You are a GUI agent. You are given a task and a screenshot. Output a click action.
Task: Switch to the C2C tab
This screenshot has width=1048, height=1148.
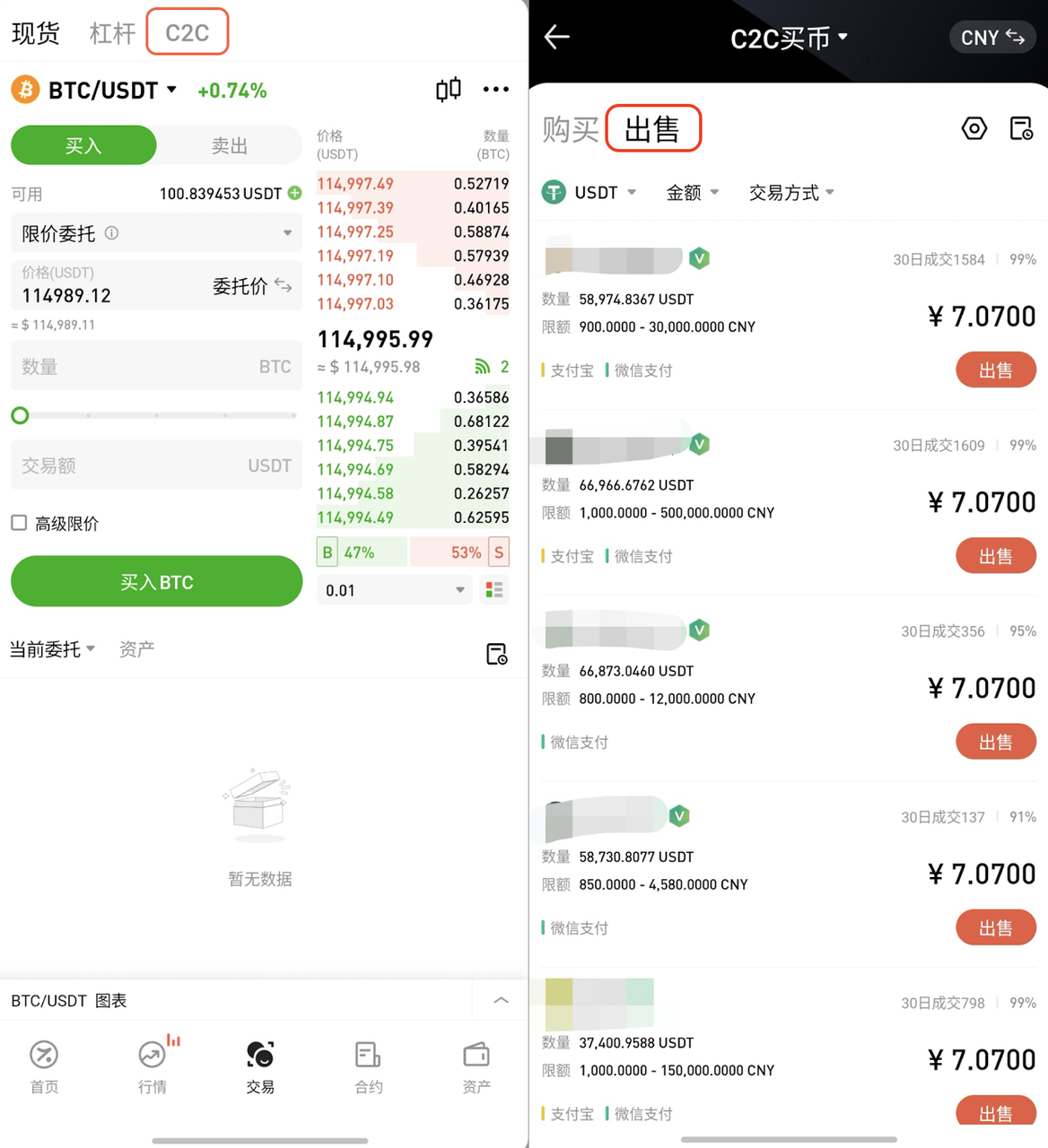[187, 33]
